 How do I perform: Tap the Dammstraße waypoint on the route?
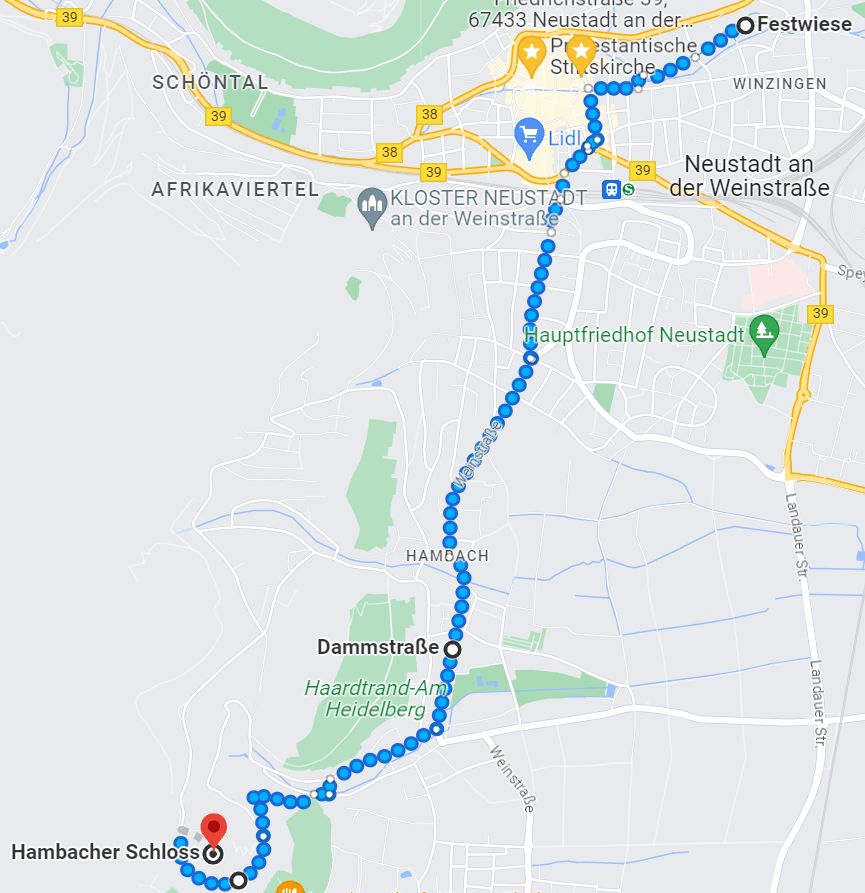pos(452,649)
